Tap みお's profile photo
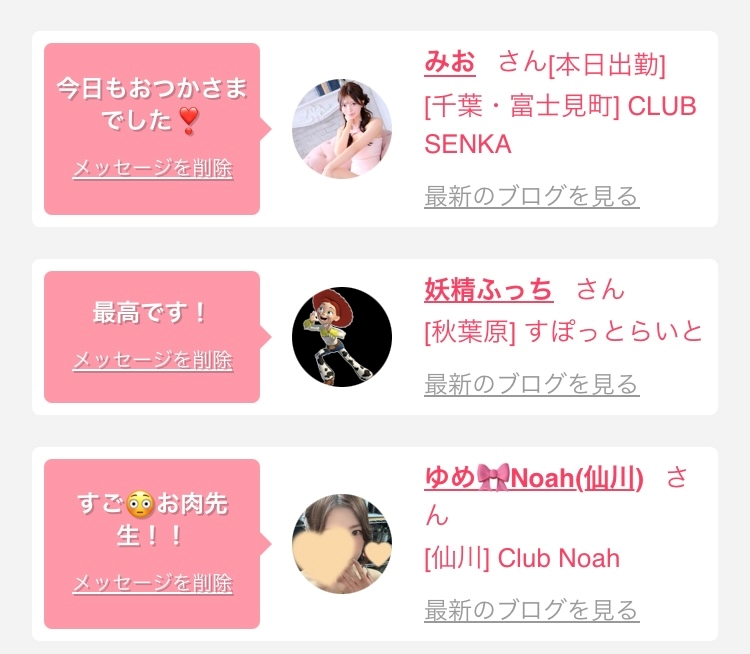 (342, 129)
